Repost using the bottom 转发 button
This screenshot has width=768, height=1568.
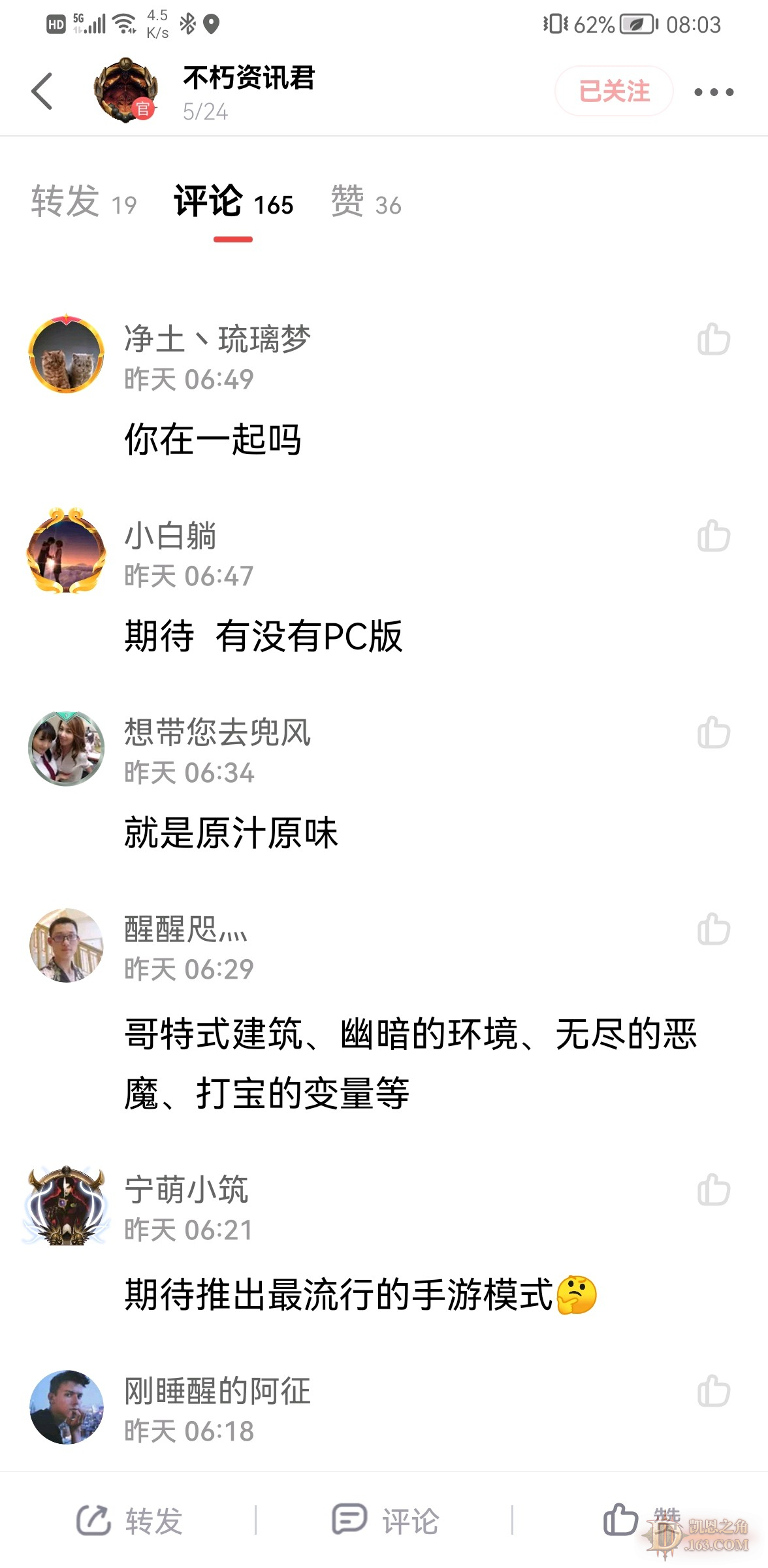[129, 1520]
